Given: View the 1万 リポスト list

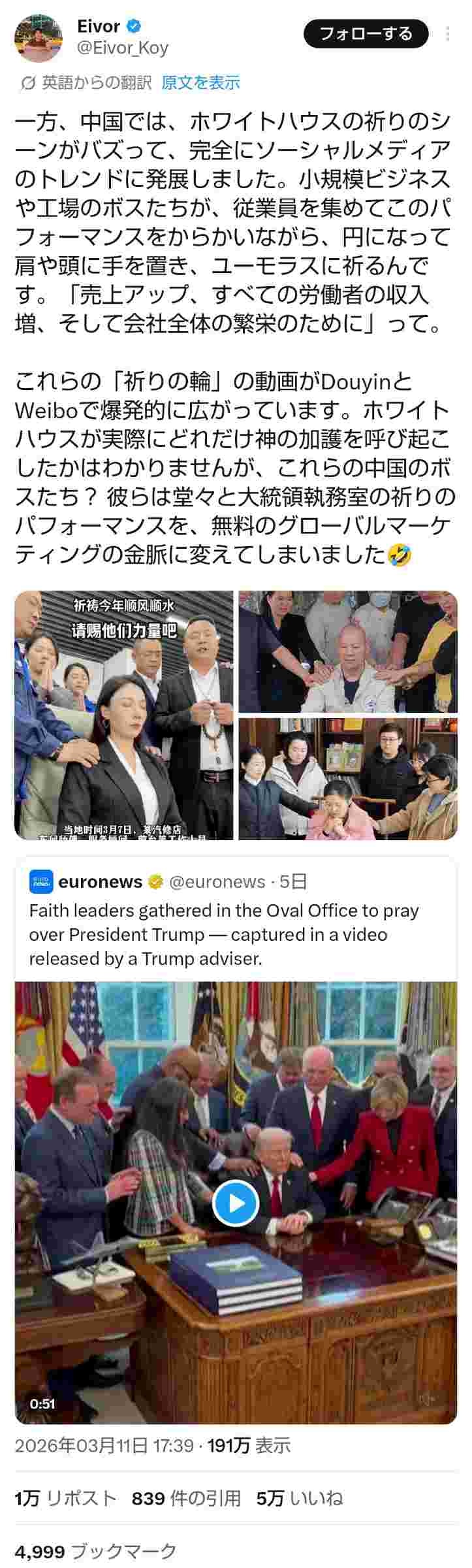Looking at the screenshot, I should tap(65, 1498).
